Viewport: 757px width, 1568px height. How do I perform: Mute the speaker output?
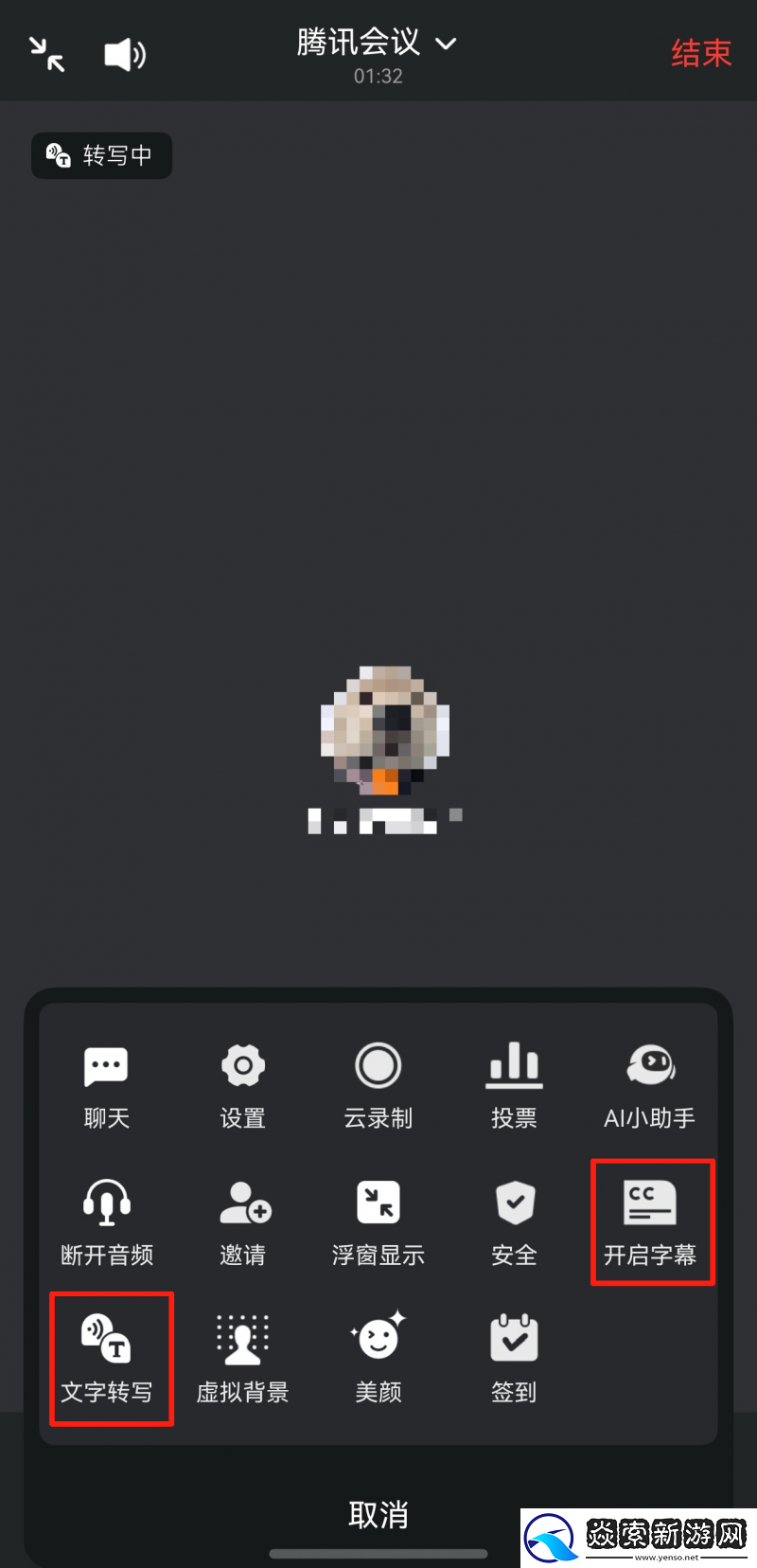(x=124, y=53)
